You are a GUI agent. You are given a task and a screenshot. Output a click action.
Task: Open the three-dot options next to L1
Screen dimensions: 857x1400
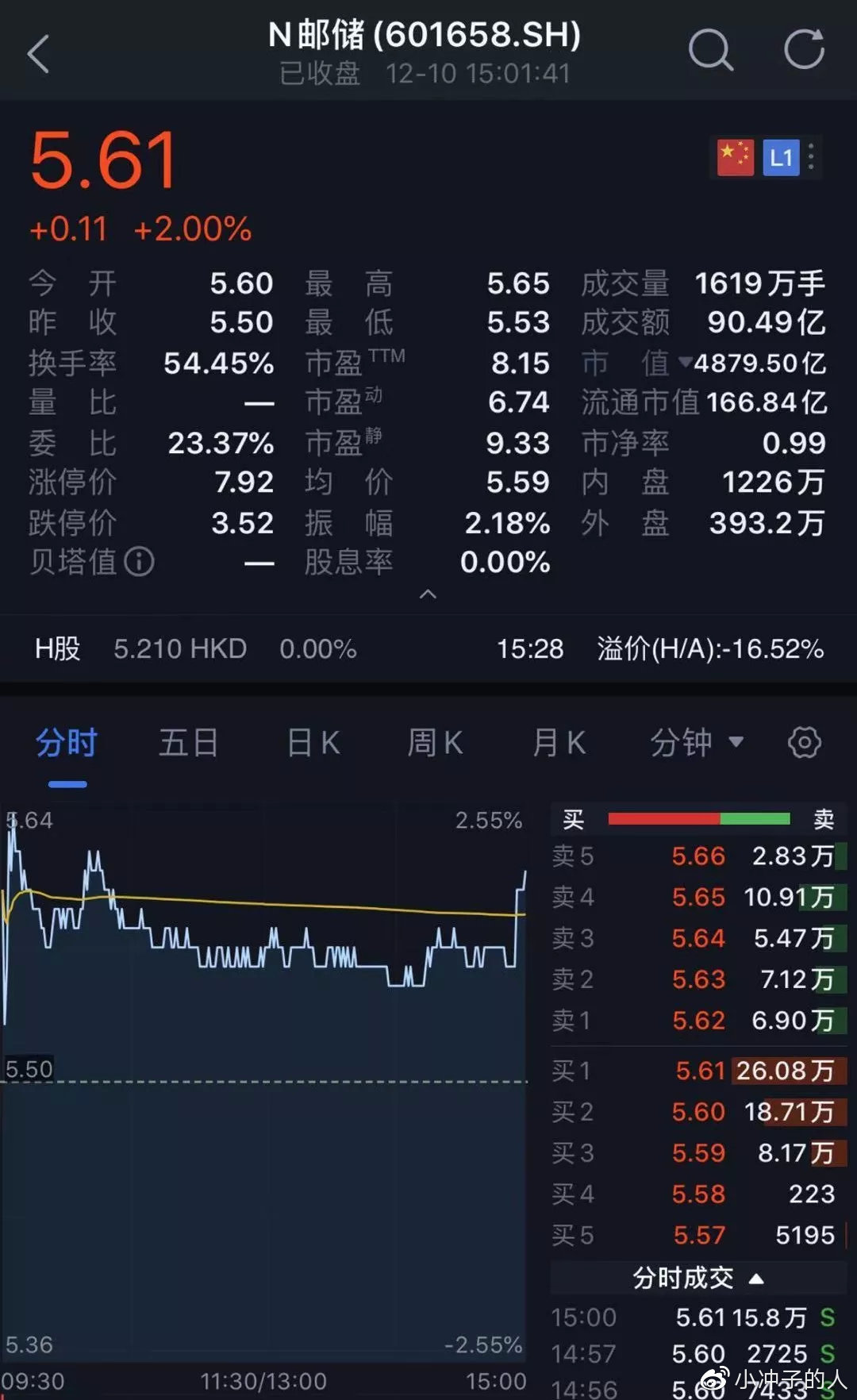tap(811, 157)
